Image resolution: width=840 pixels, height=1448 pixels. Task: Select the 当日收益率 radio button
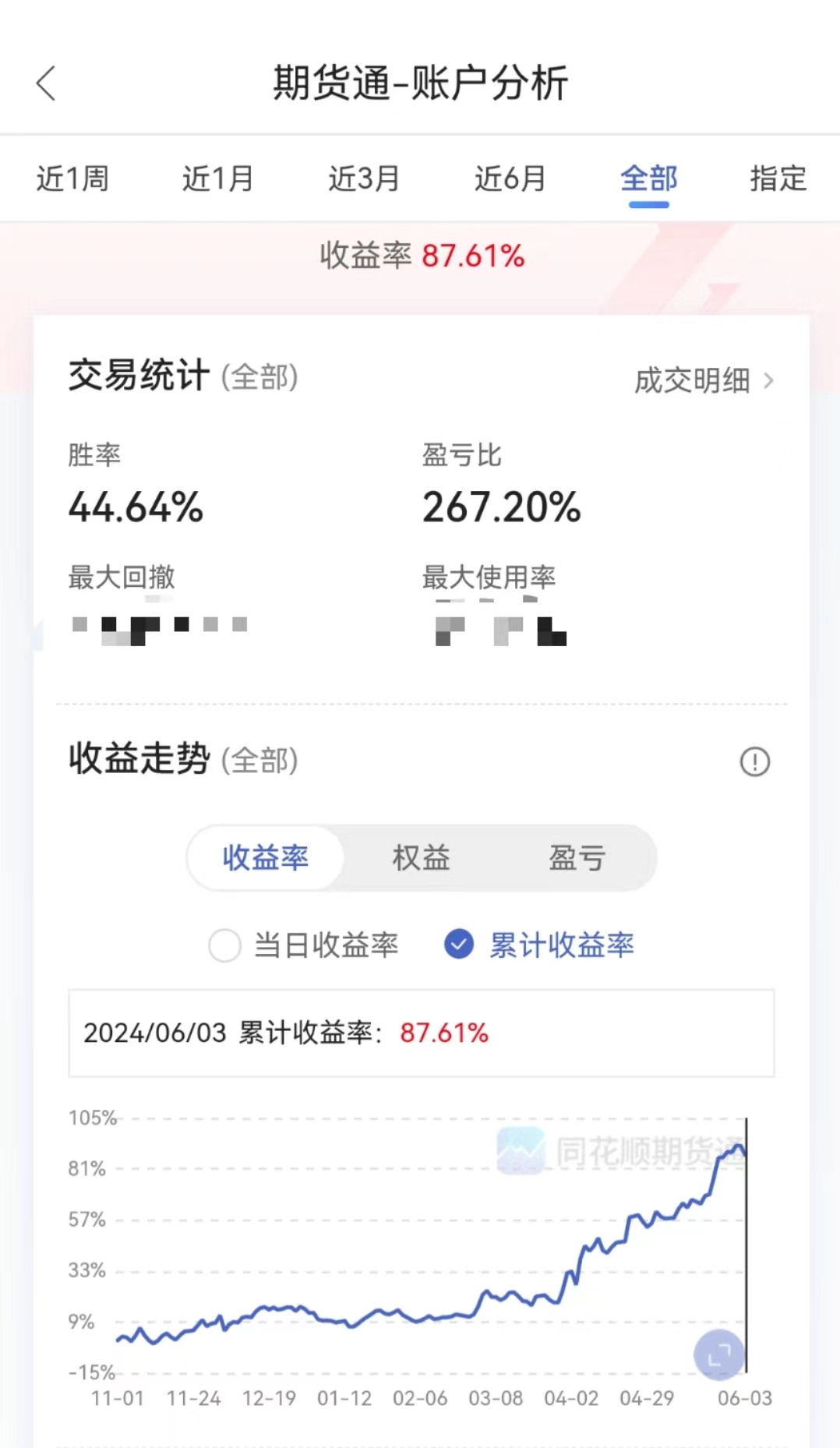point(225,945)
